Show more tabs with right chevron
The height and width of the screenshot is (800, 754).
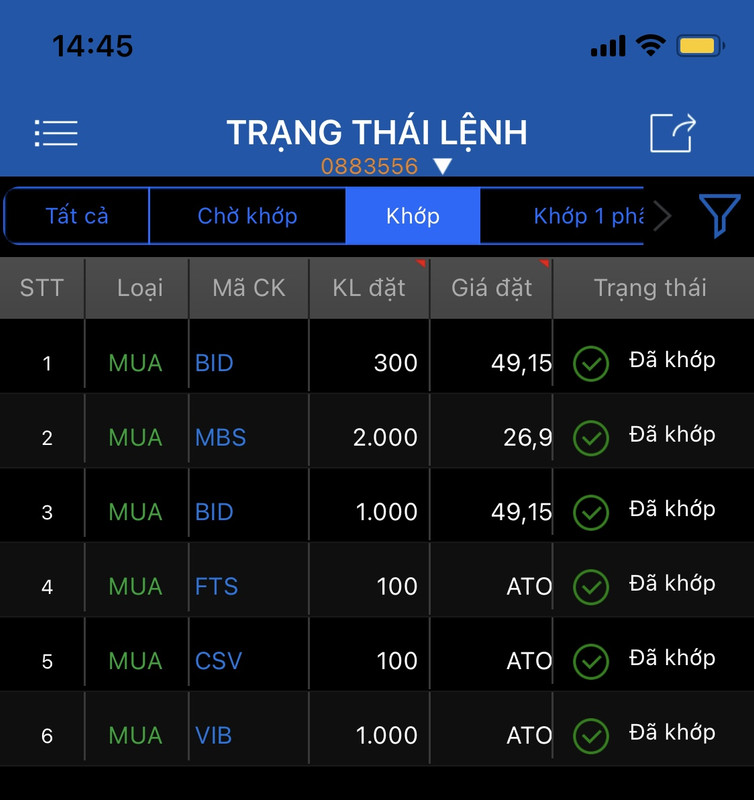click(662, 216)
